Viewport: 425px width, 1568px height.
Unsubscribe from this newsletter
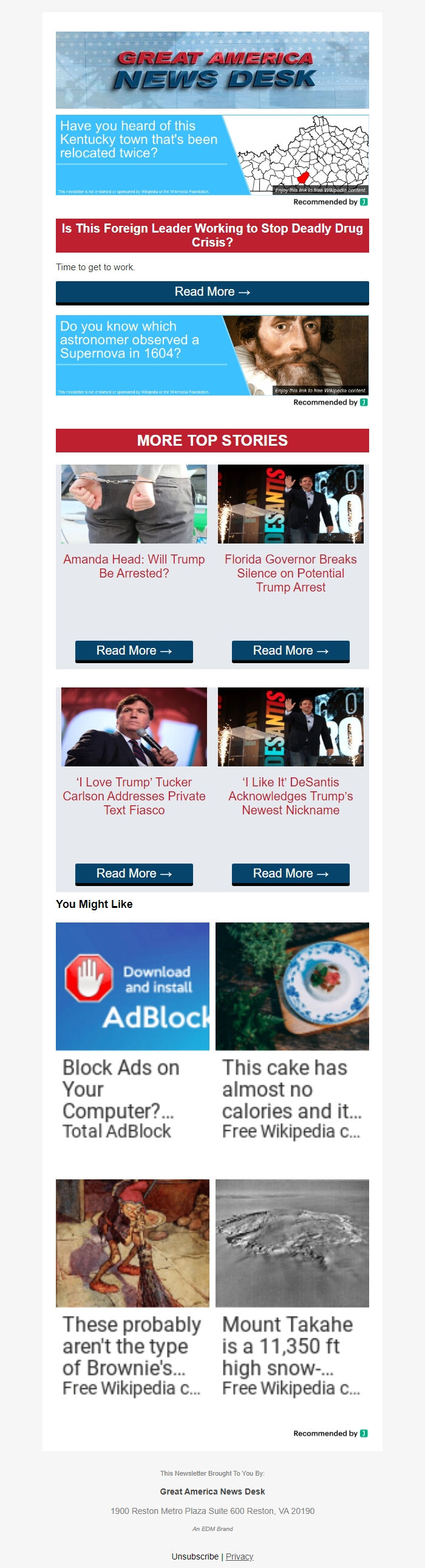195,1556
